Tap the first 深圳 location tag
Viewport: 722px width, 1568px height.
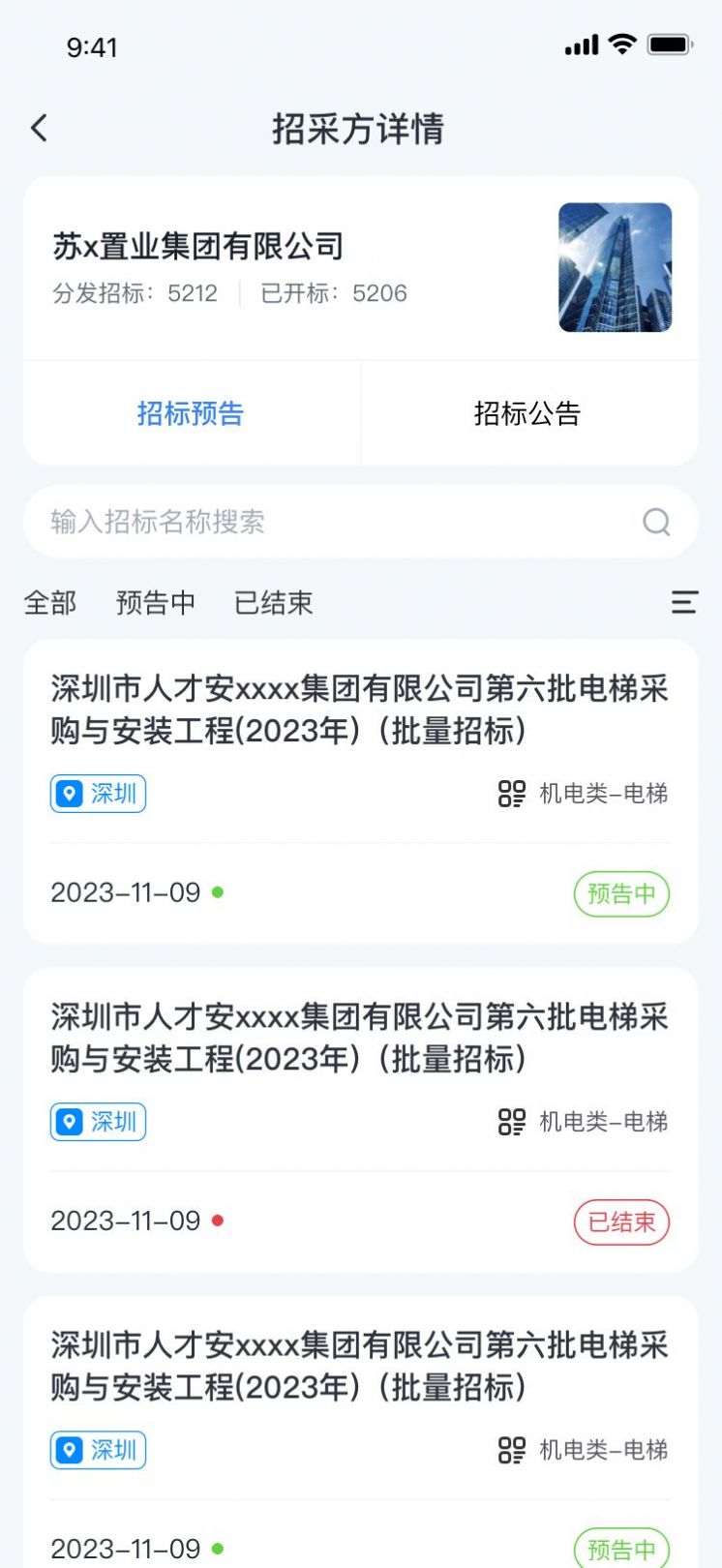point(98,793)
